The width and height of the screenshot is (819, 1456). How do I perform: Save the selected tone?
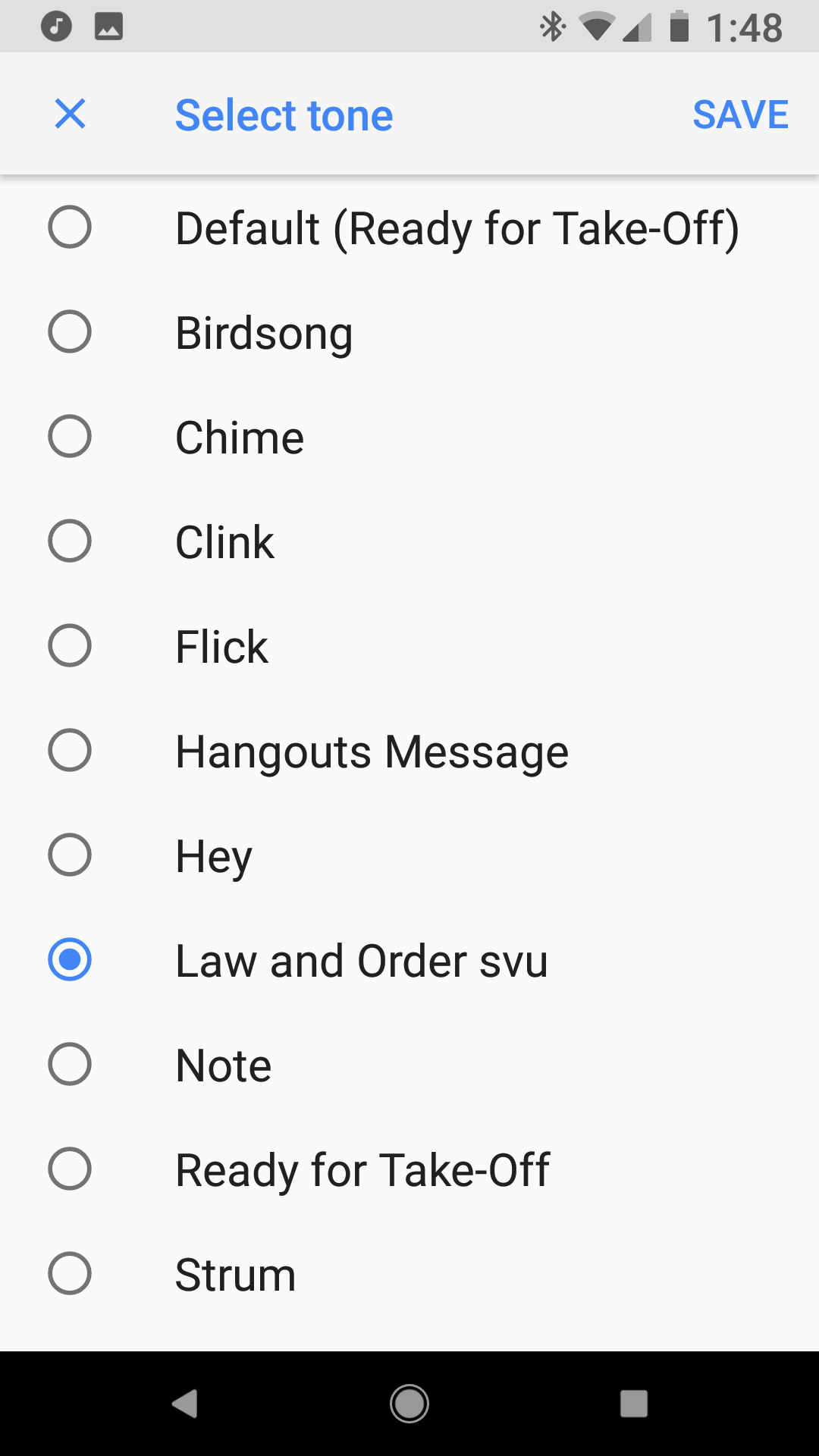(x=740, y=115)
